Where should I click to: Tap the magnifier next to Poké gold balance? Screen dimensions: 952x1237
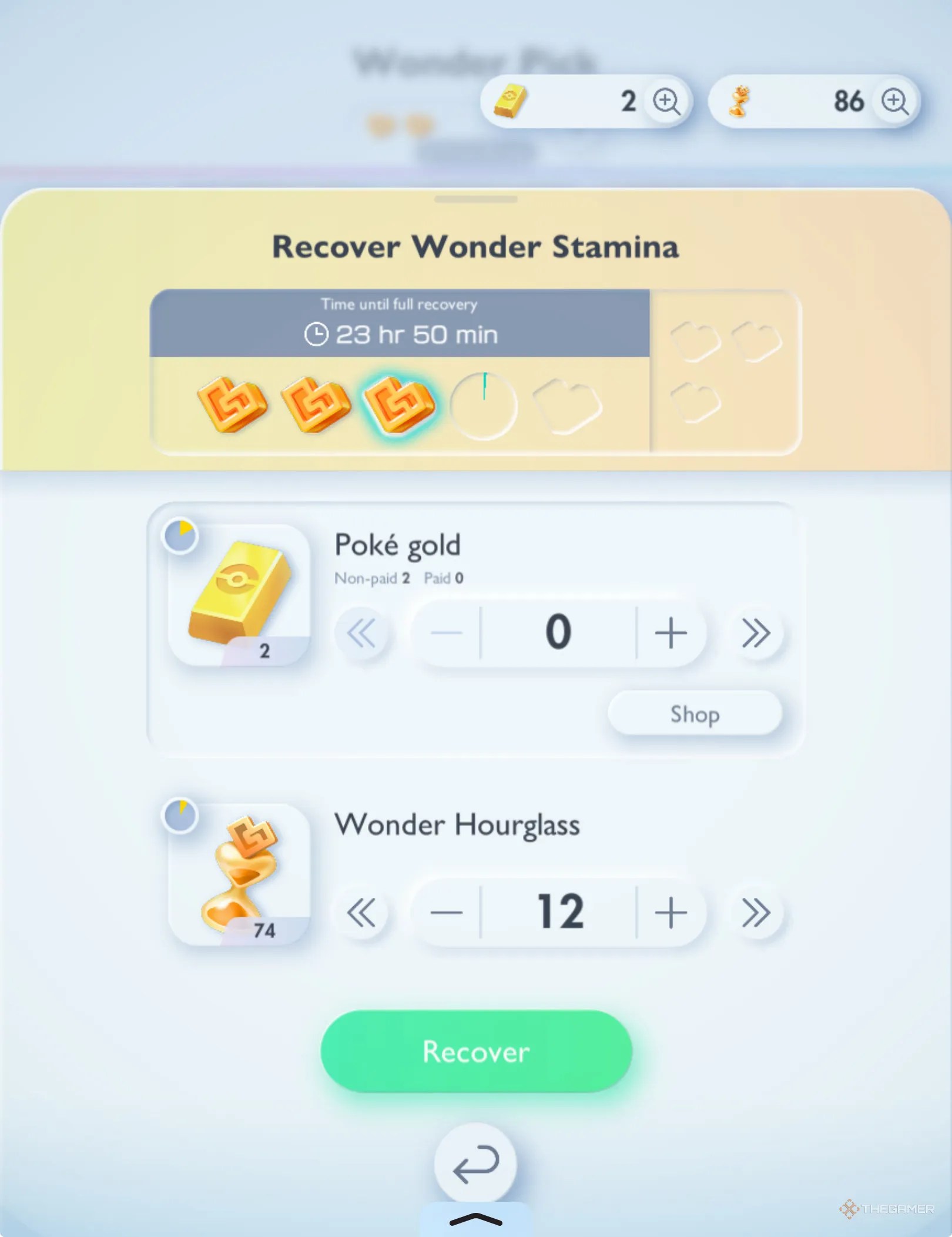[666, 102]
